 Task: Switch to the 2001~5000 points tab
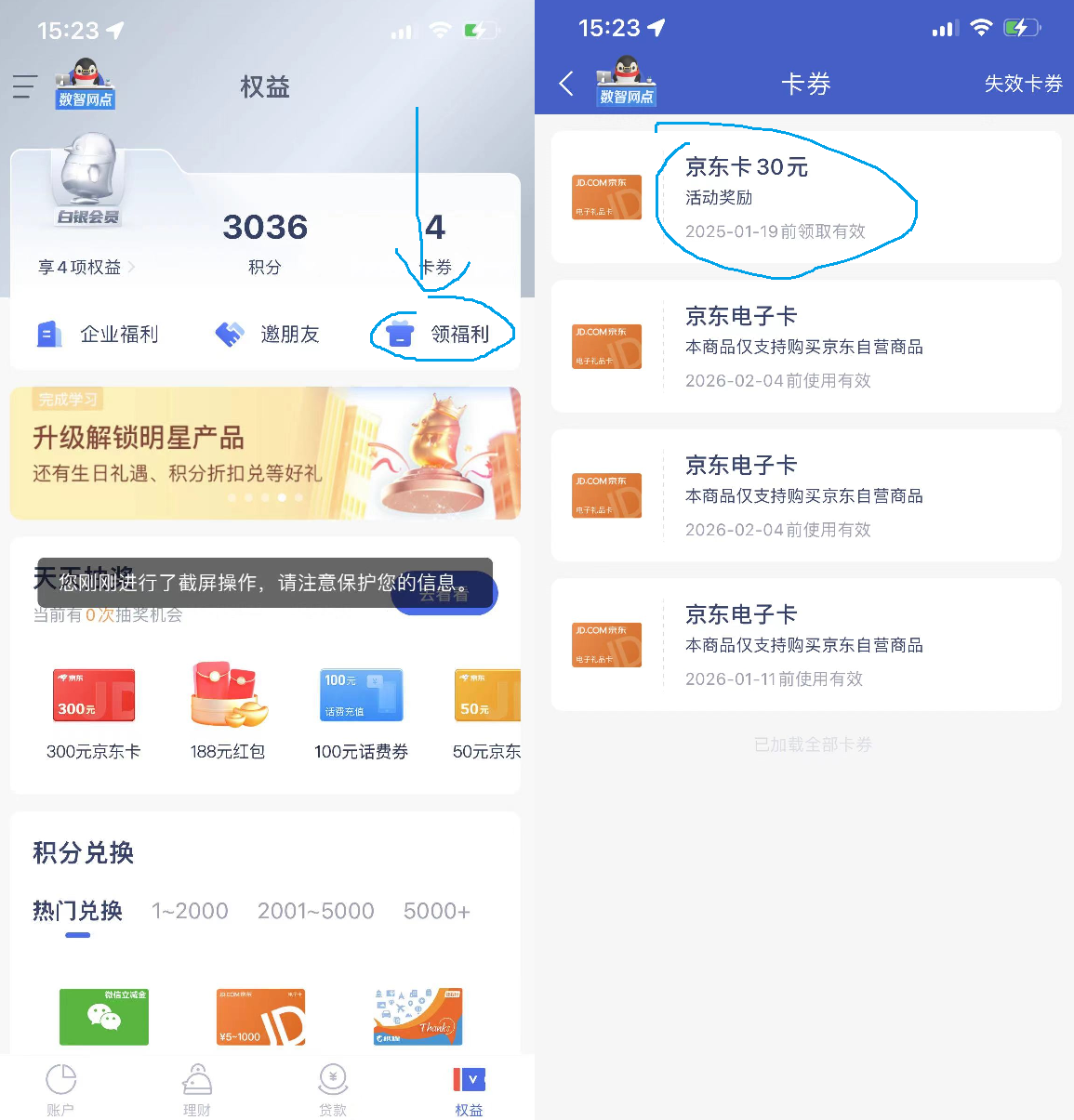[315, 911]
